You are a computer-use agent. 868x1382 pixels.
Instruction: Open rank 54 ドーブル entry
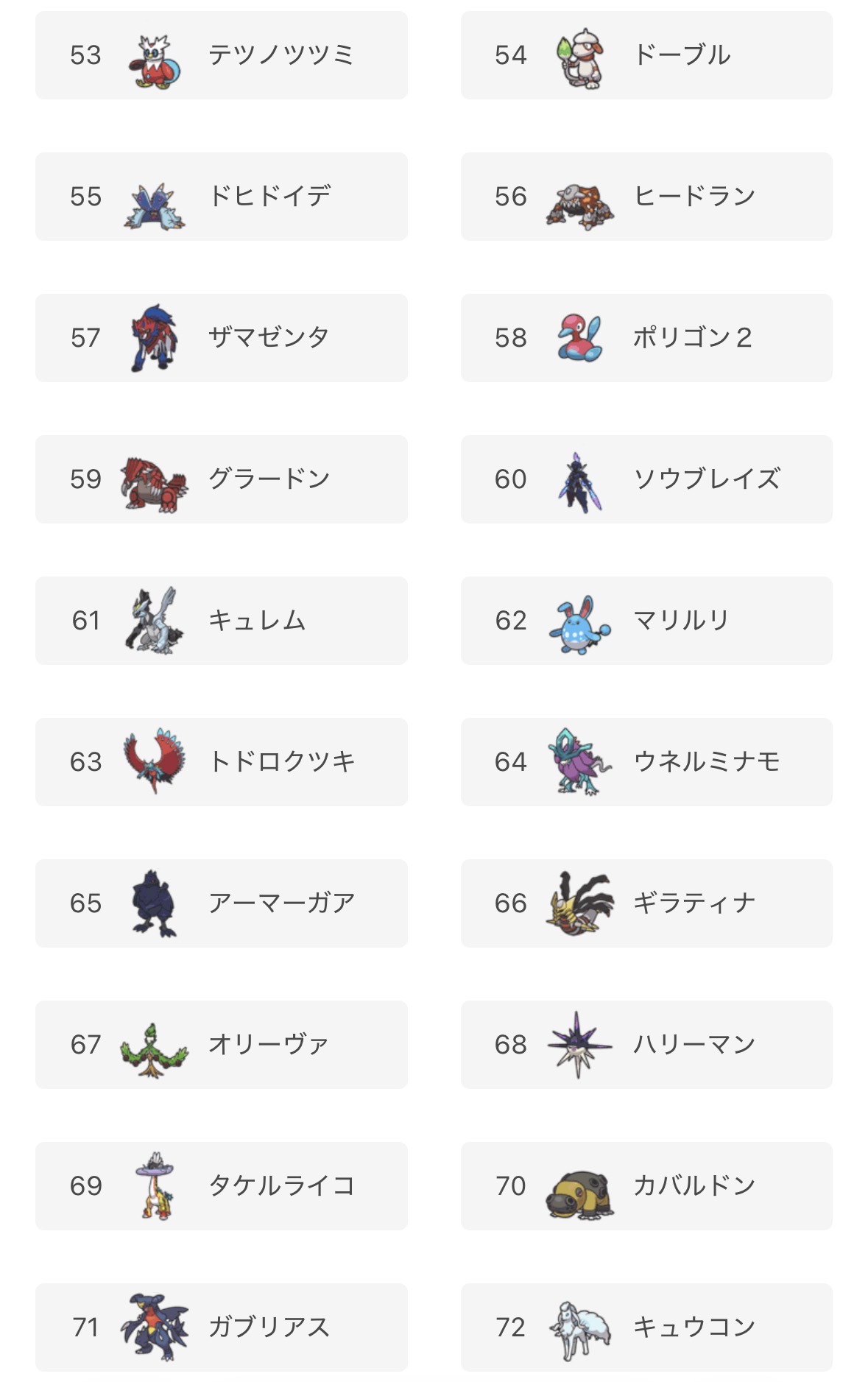coord(646,55)
